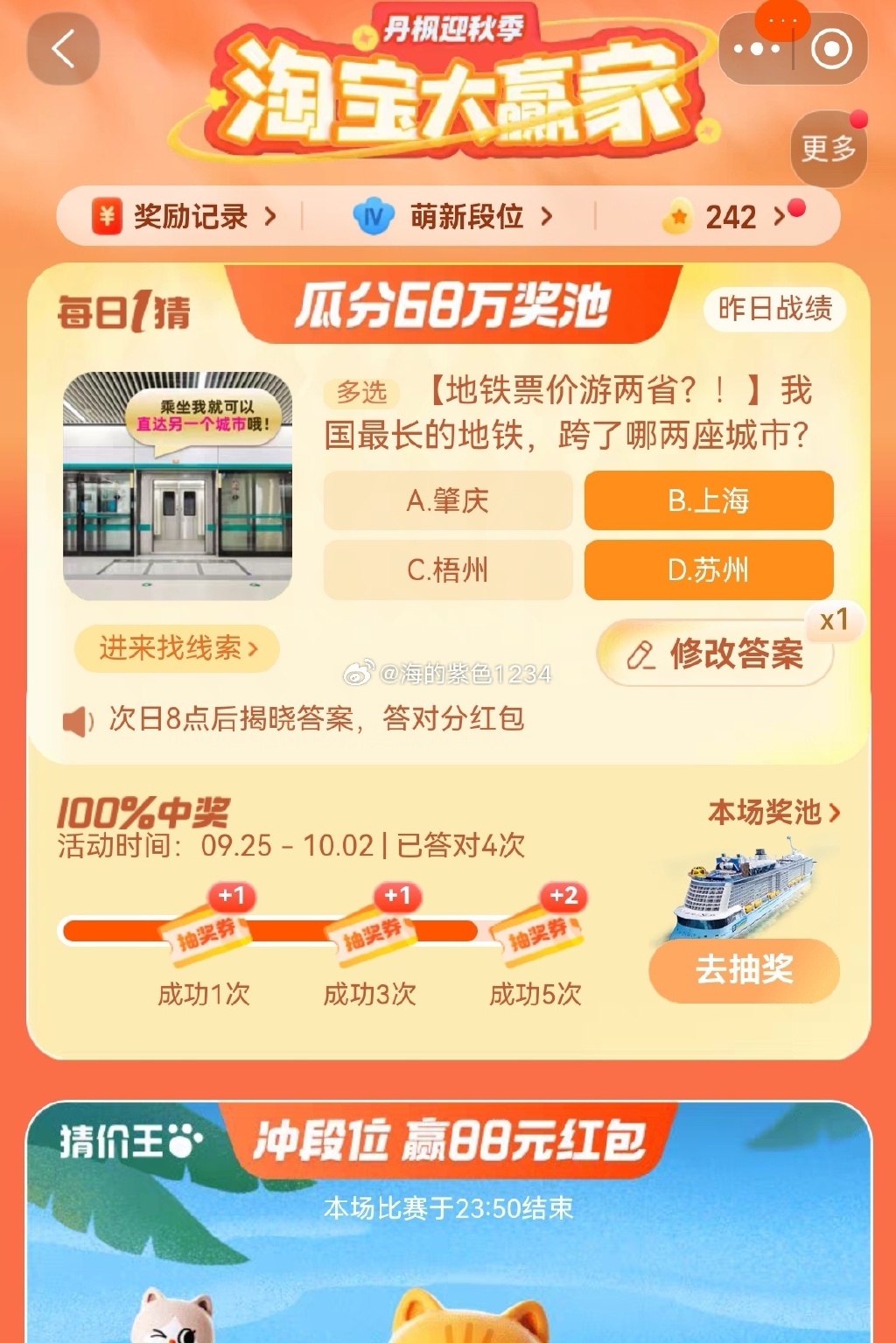
Task: Select answer C.梧州
Action: coord(448,570)
